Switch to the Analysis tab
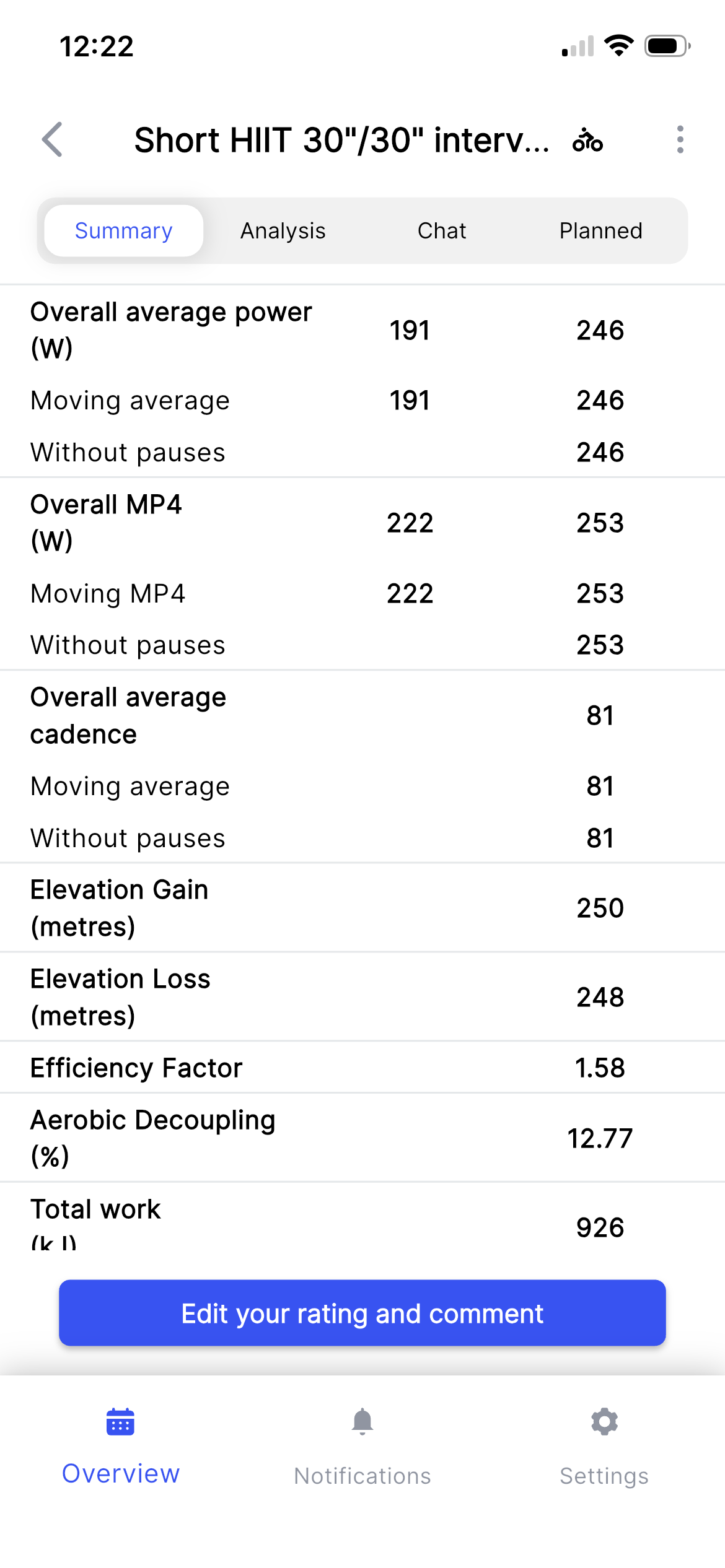Image resolution: width=725 pixels, height=1568 pixels. [x=283, y=231]
